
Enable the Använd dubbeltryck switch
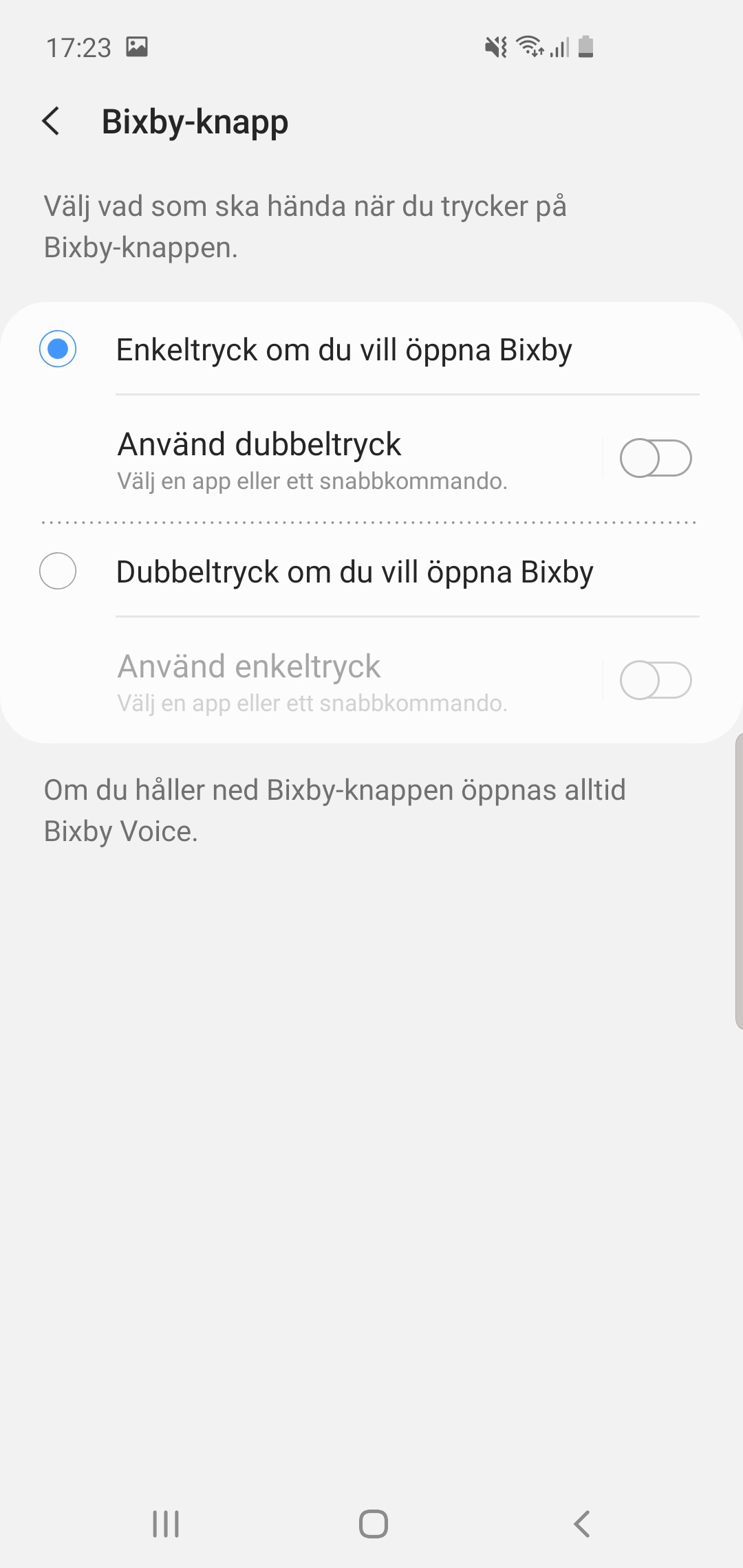click(655, 458)
